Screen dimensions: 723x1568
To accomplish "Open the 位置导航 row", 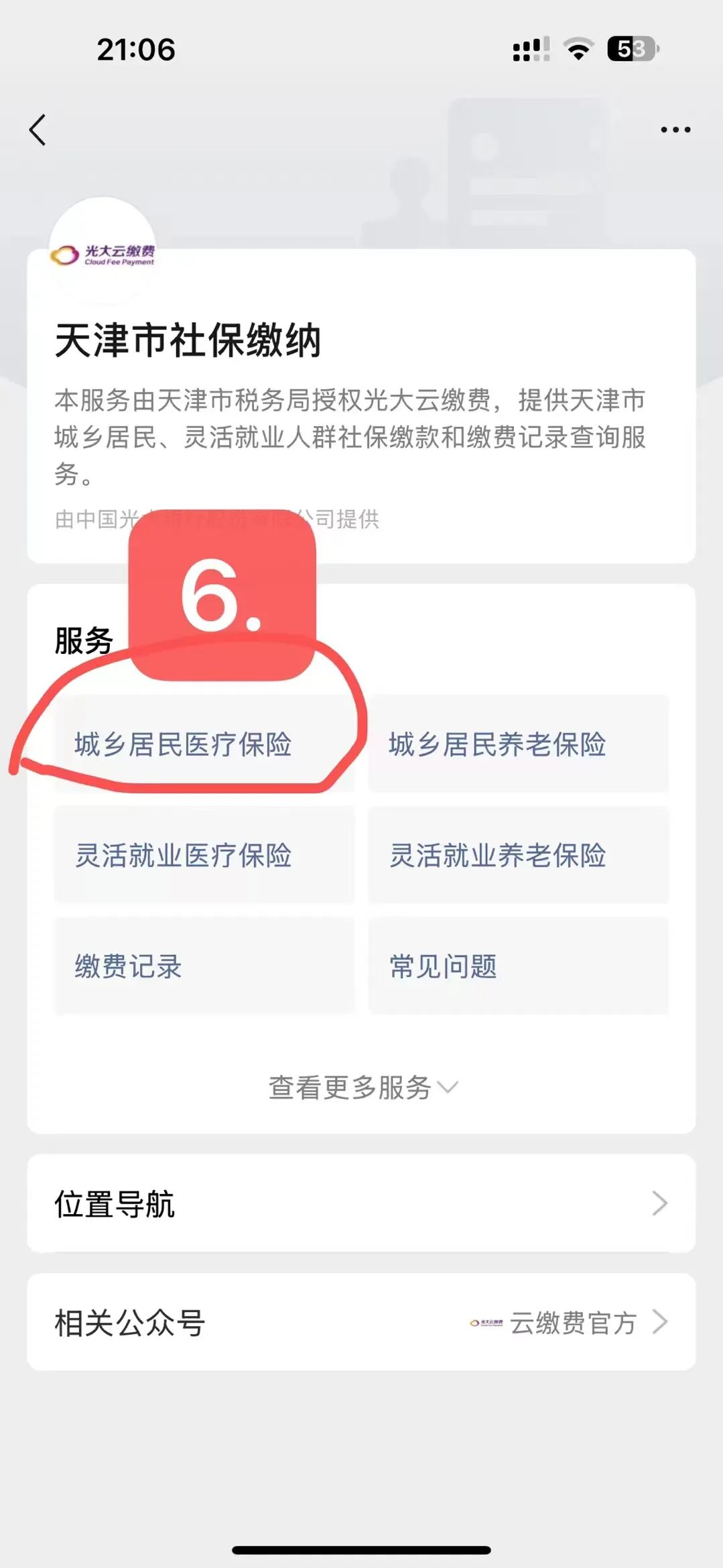I will 361,1203.
